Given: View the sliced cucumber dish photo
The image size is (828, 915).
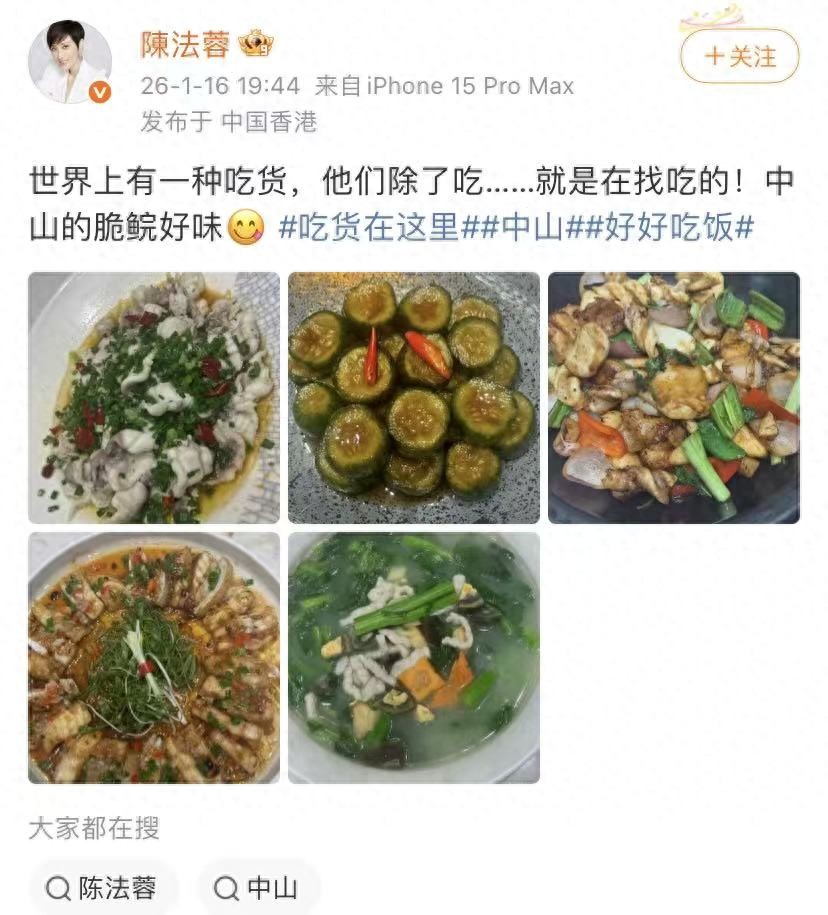Looking at the screenshot, I should 414,398.
